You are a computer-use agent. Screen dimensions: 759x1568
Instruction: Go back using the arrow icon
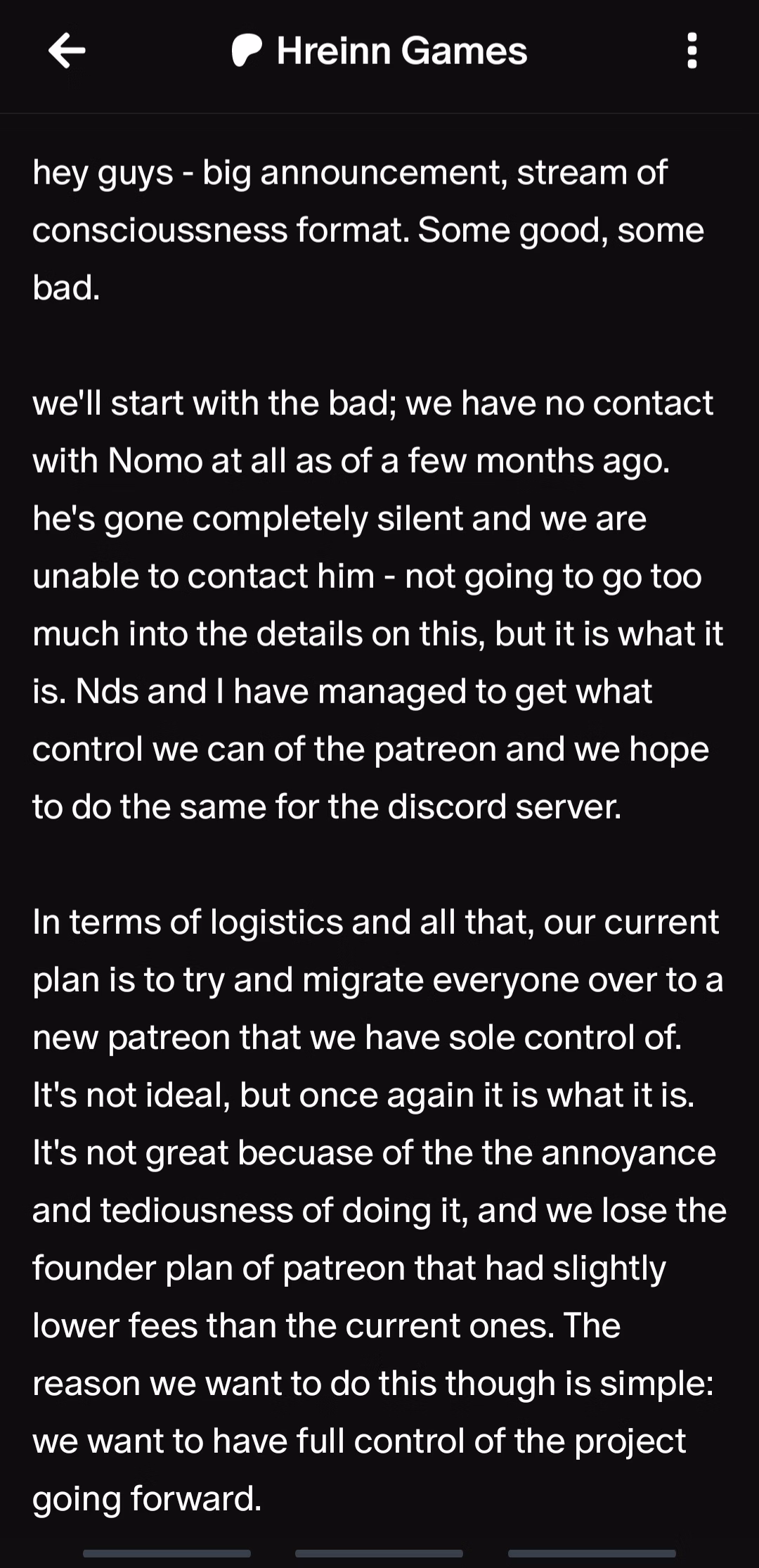tap(67, 51)
